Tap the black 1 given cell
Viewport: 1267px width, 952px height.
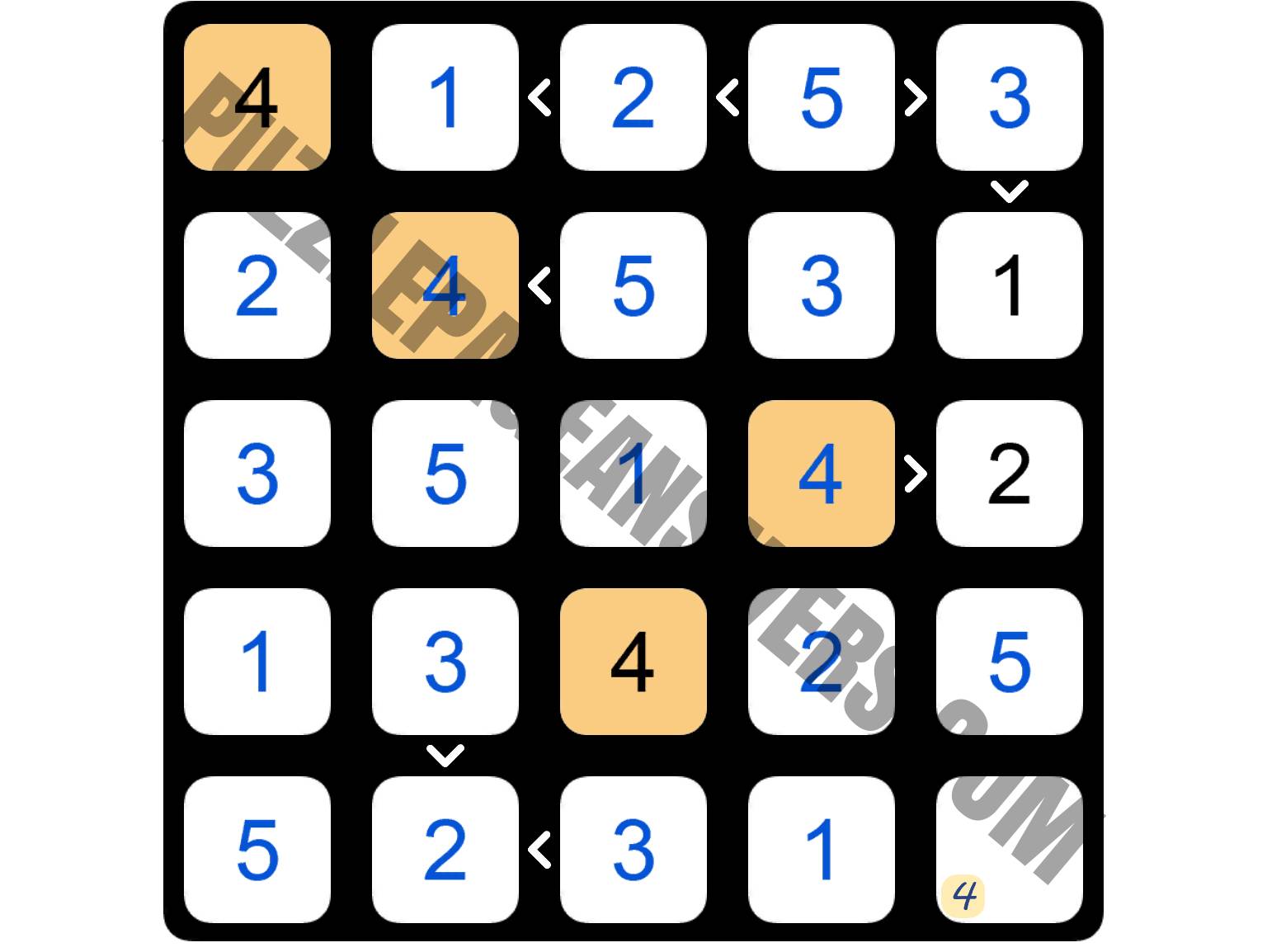pos(1009,285)
